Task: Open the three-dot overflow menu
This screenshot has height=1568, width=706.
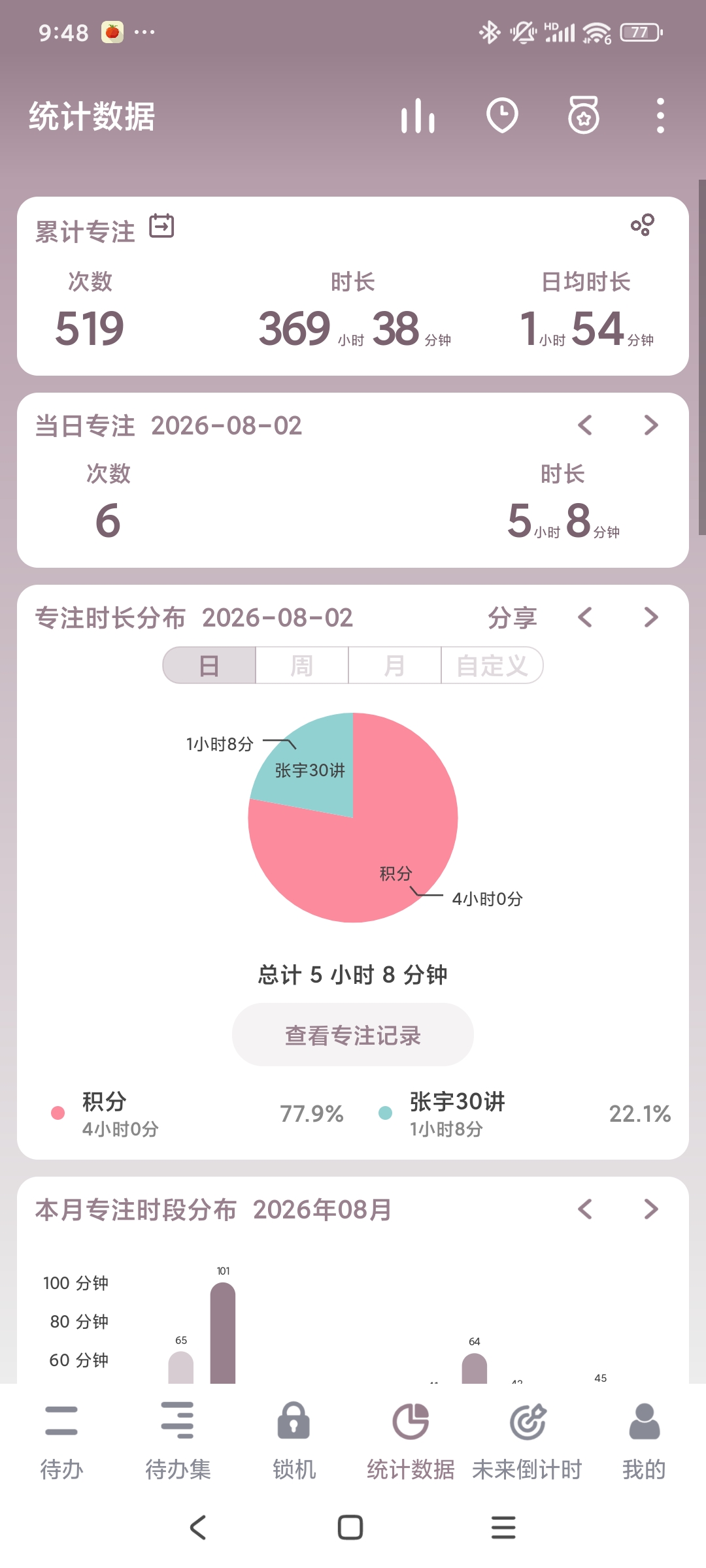Action: (x=660, y=116)
